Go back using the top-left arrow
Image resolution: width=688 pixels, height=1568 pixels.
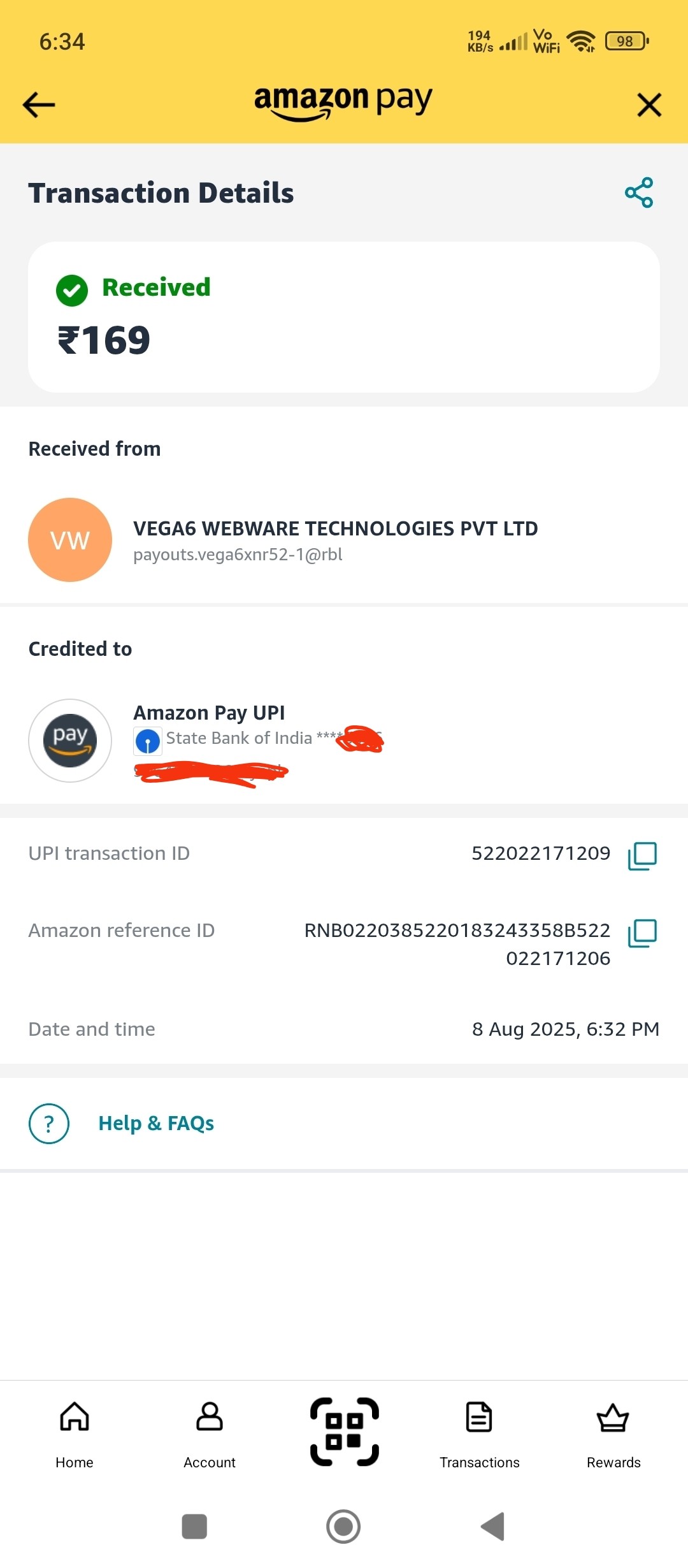[x=39, y=105]
